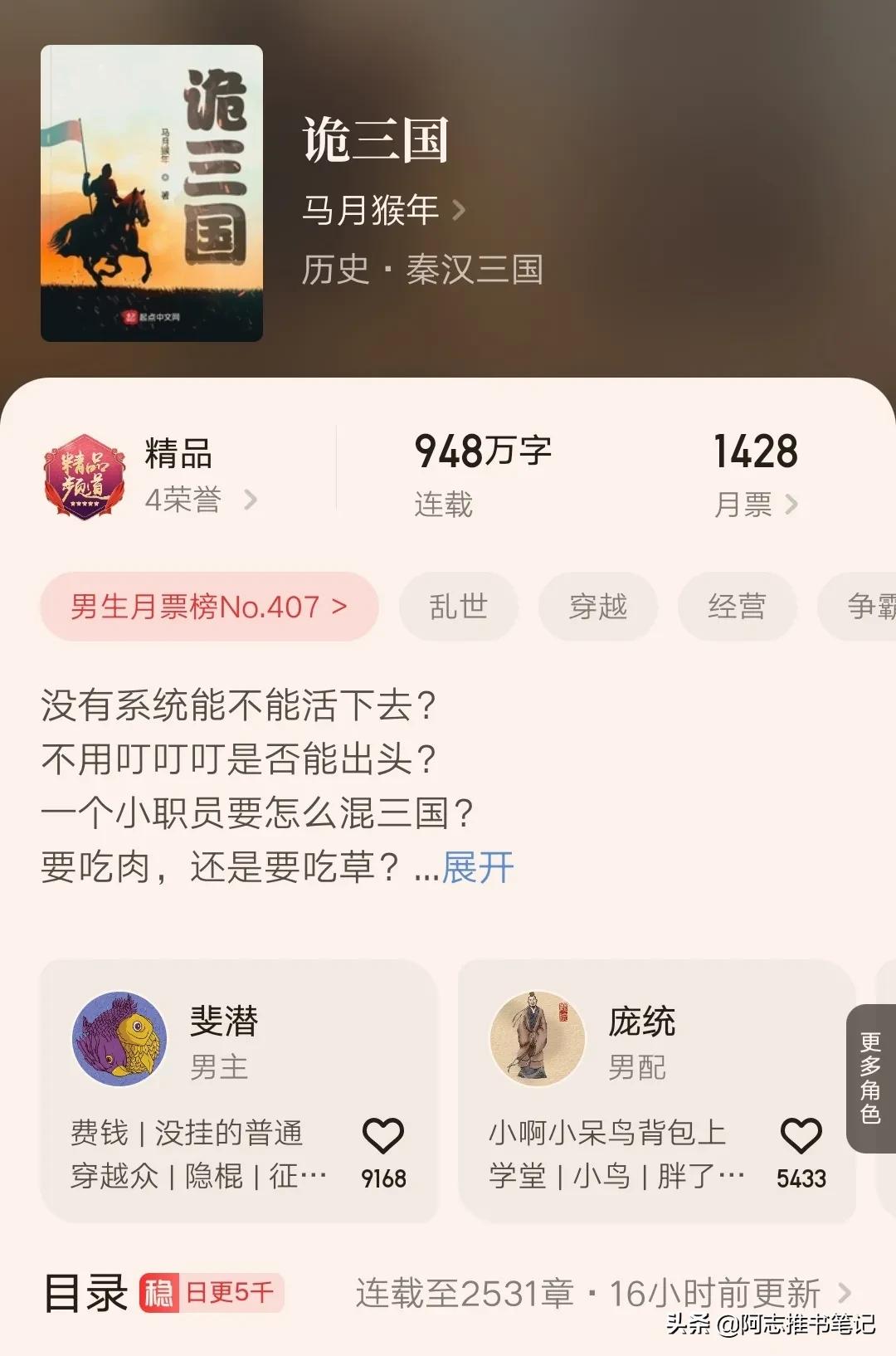The height and width of the screenshot is (1356, 896).
Task: Open 男生月票榜No.407 ranking
Action: [209, 607]
